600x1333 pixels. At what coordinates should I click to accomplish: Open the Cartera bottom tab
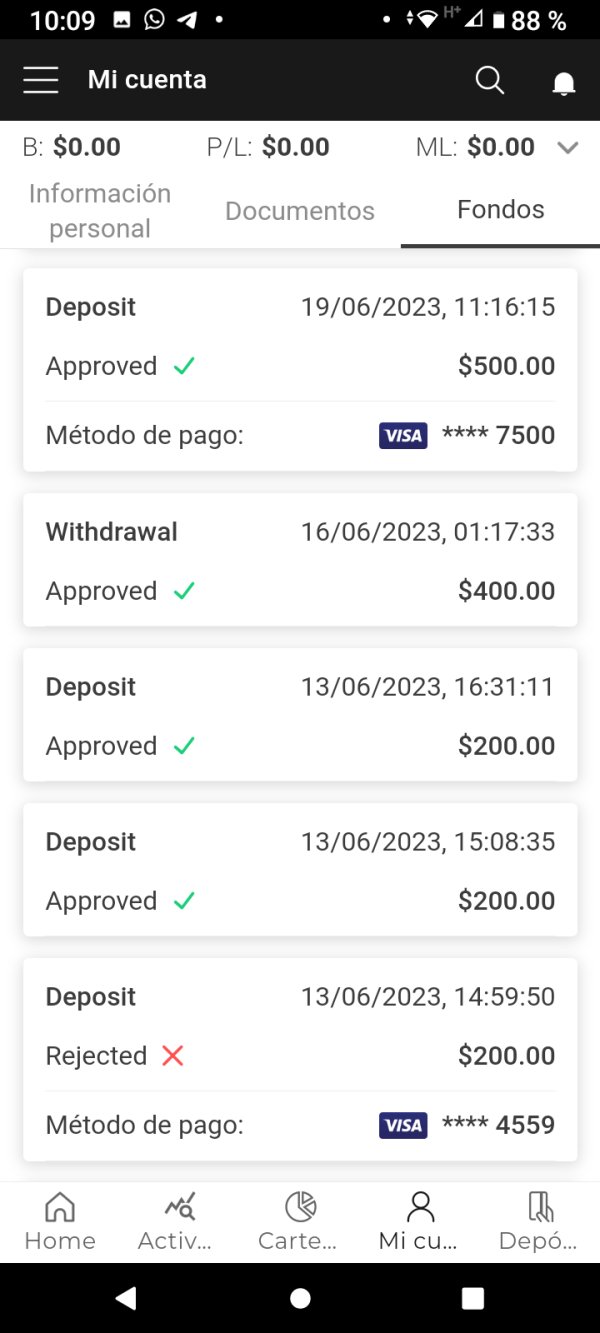300,1222
